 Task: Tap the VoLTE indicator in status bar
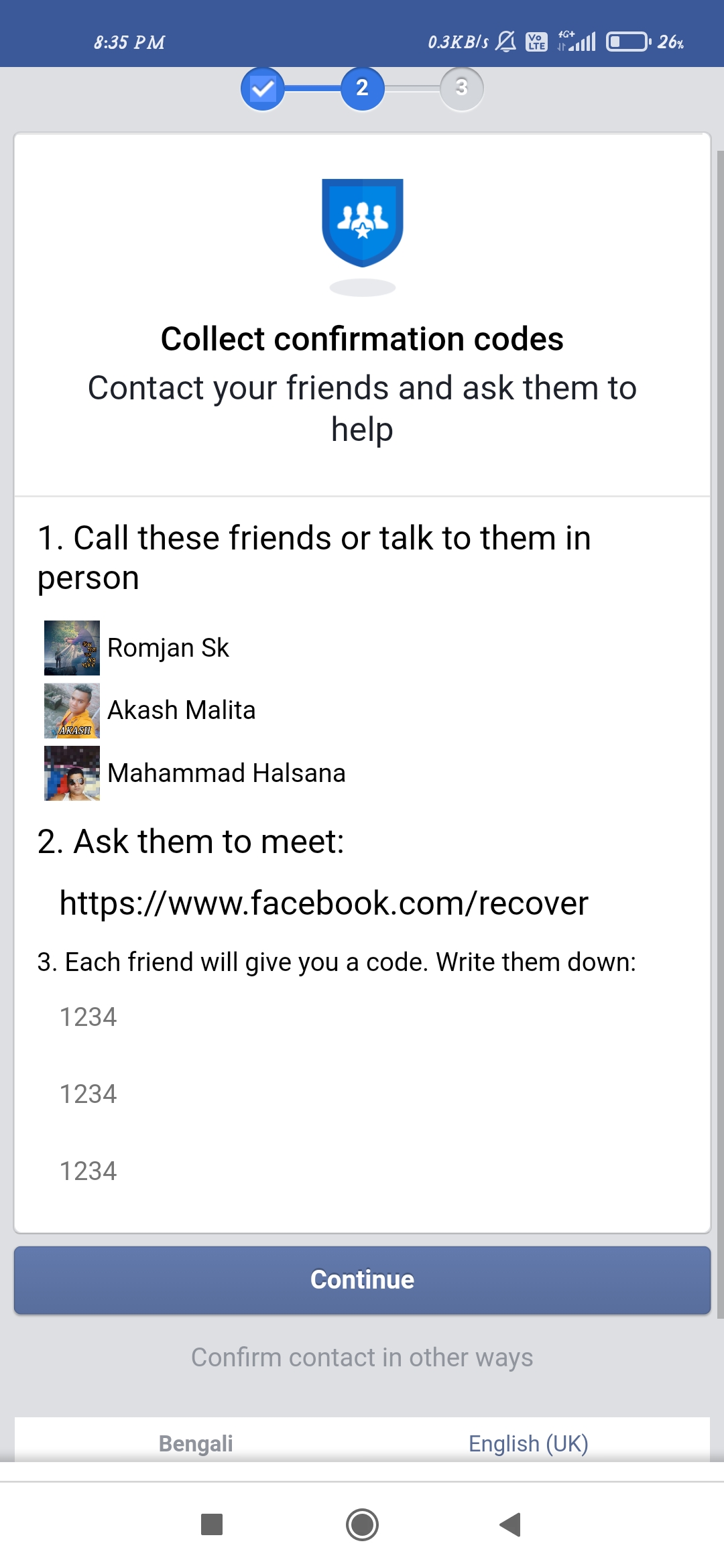tap(536, 42)
